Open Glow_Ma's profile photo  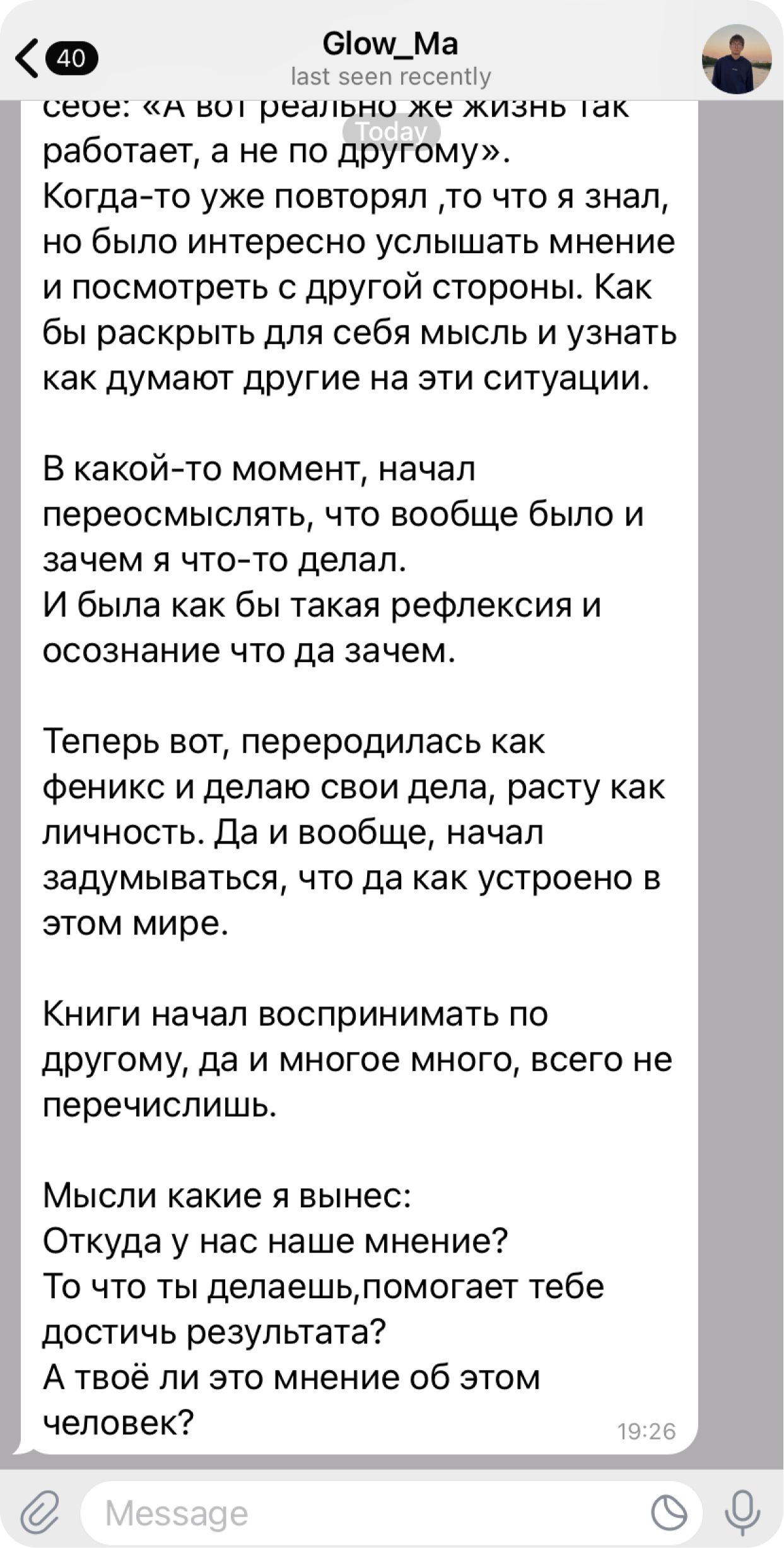click(x=737, y=59)
